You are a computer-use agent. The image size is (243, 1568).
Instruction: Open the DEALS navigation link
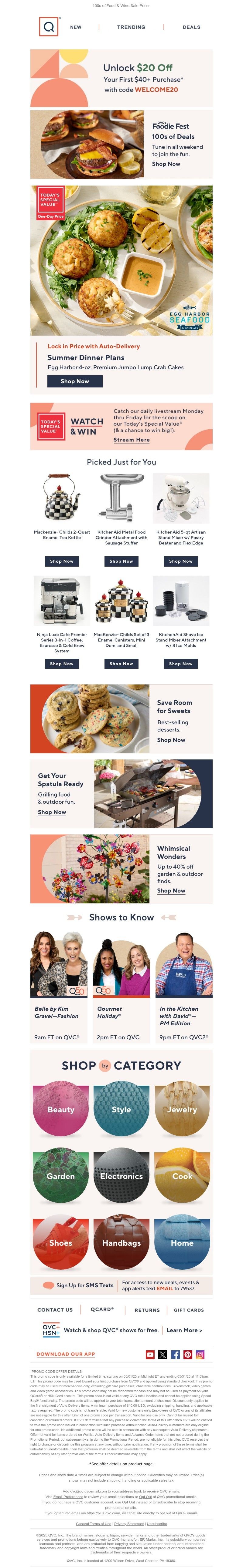point(191,27)
